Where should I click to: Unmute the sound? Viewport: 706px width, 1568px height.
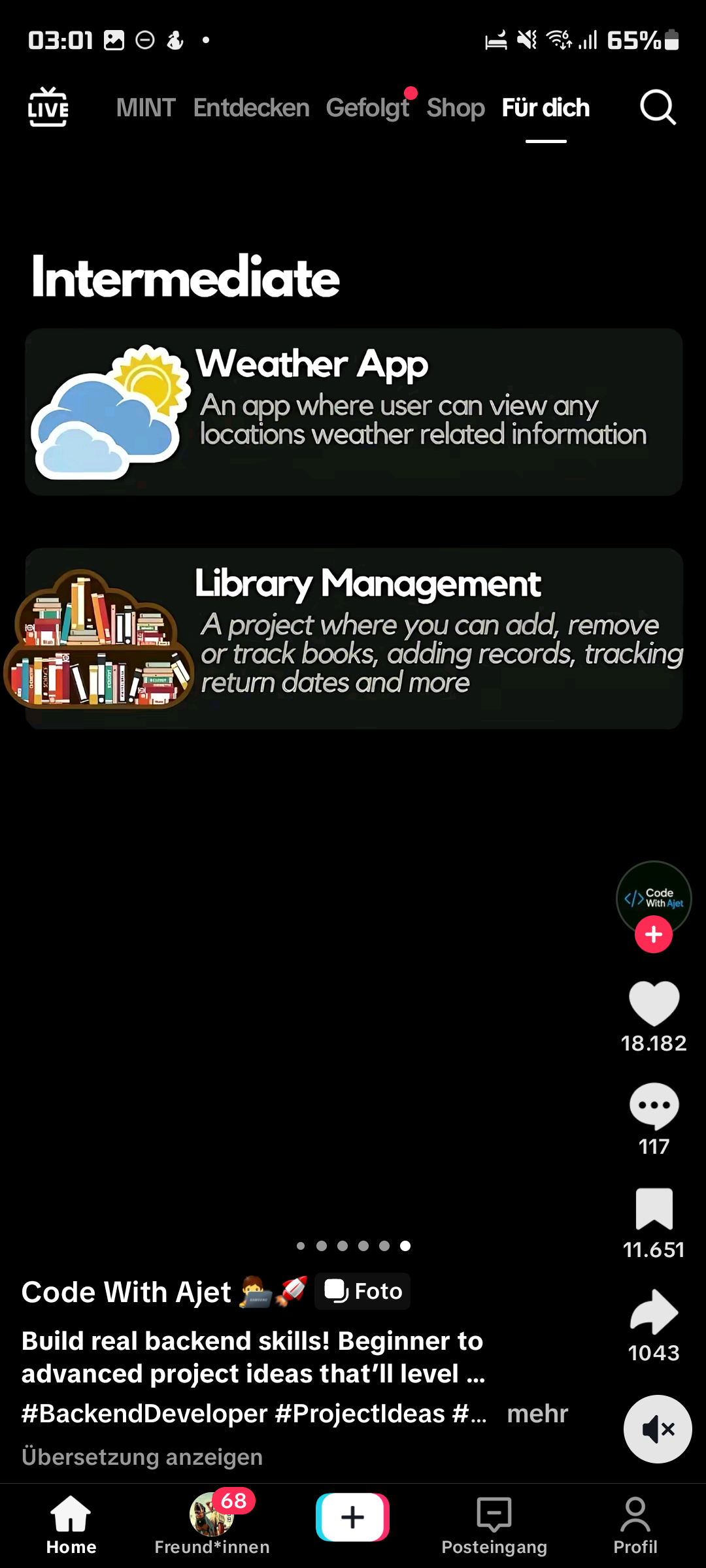pyautogui.click(x=658, y=1429)
